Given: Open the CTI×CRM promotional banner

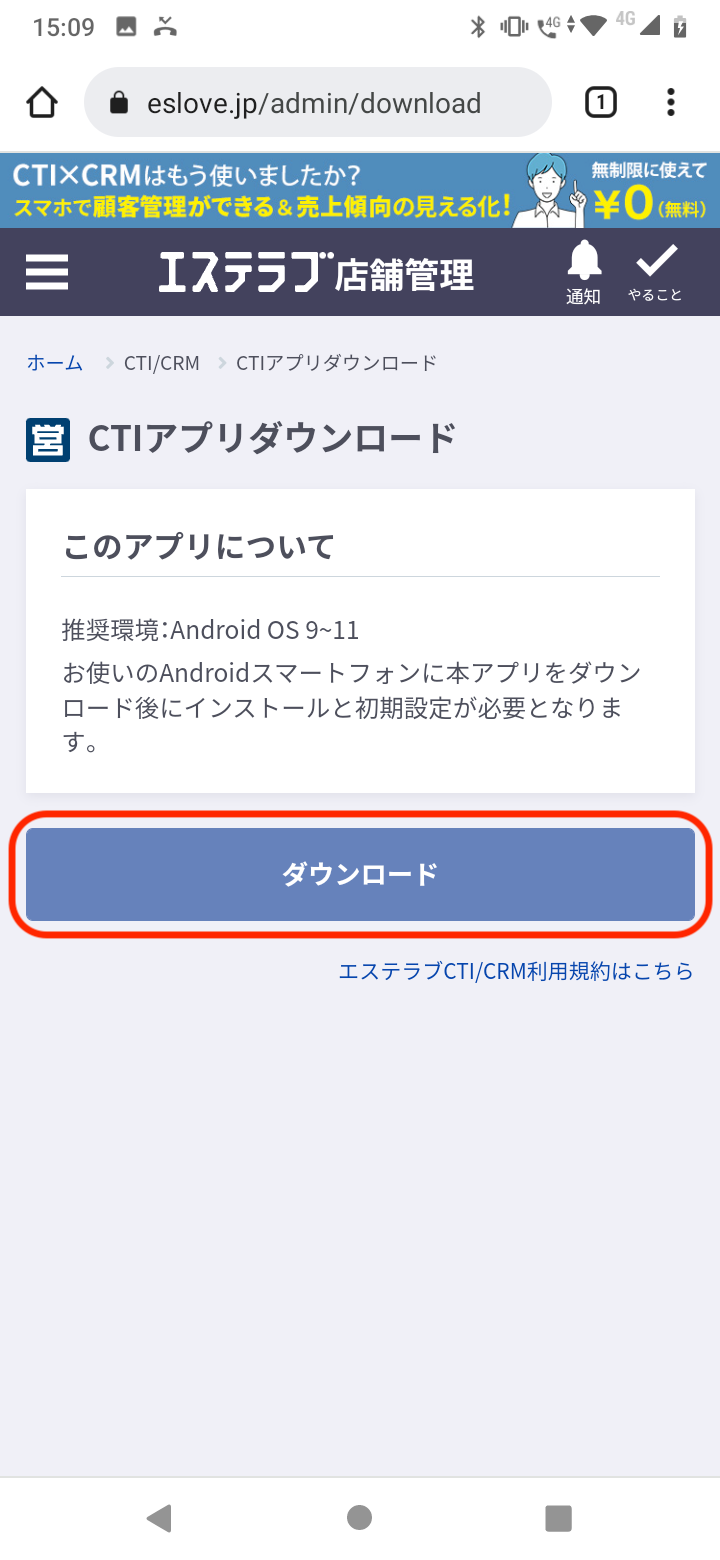Looking at the screenshot, I should 360,190.
